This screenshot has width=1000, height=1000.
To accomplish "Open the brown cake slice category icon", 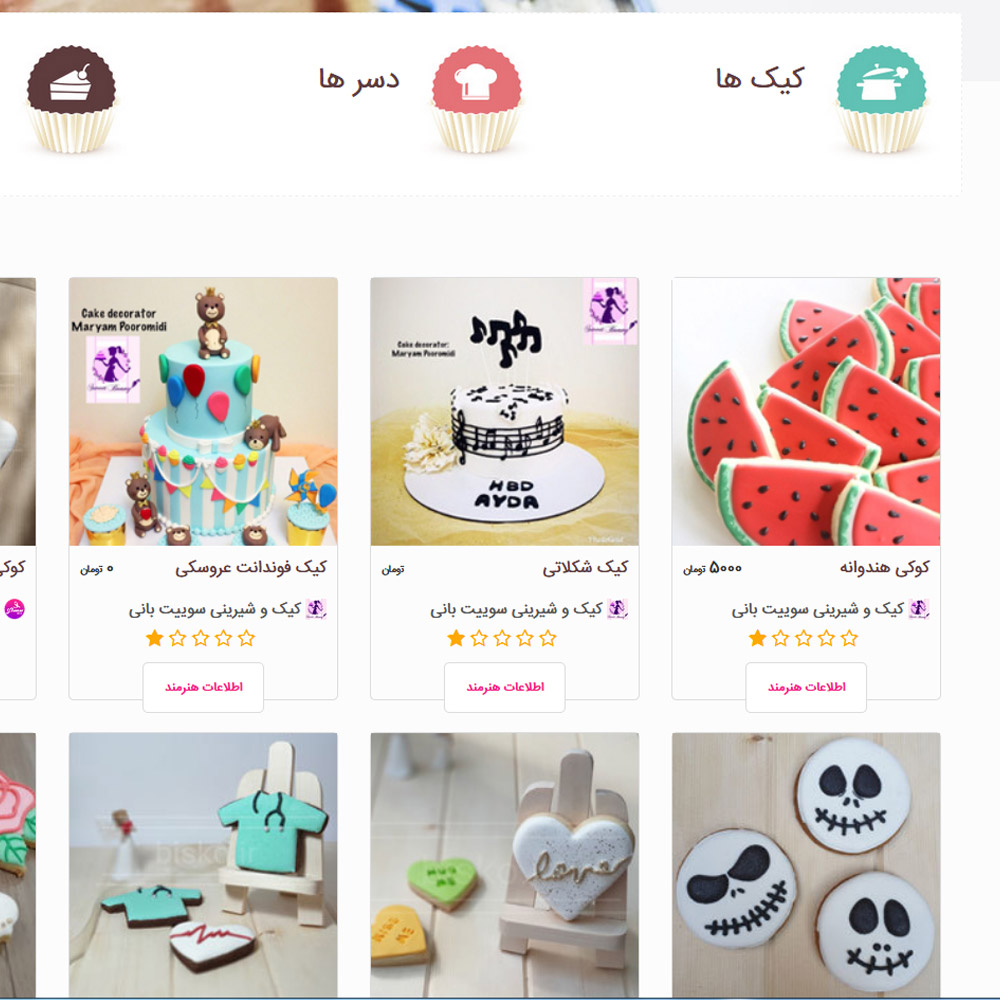I will [x=71, y=99].
